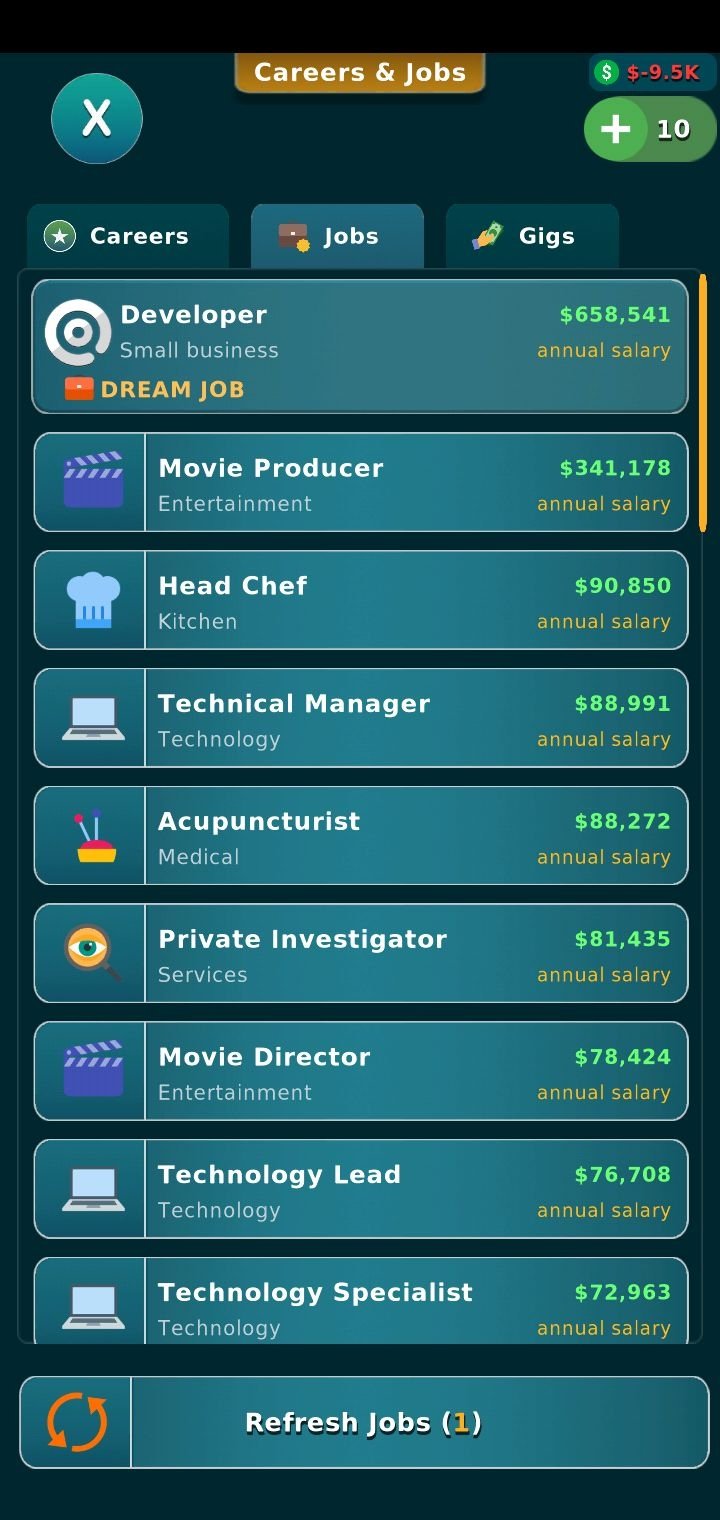Screen dimensions: 720x1520
Task: Tap the green plus add button
Action: 616,129
